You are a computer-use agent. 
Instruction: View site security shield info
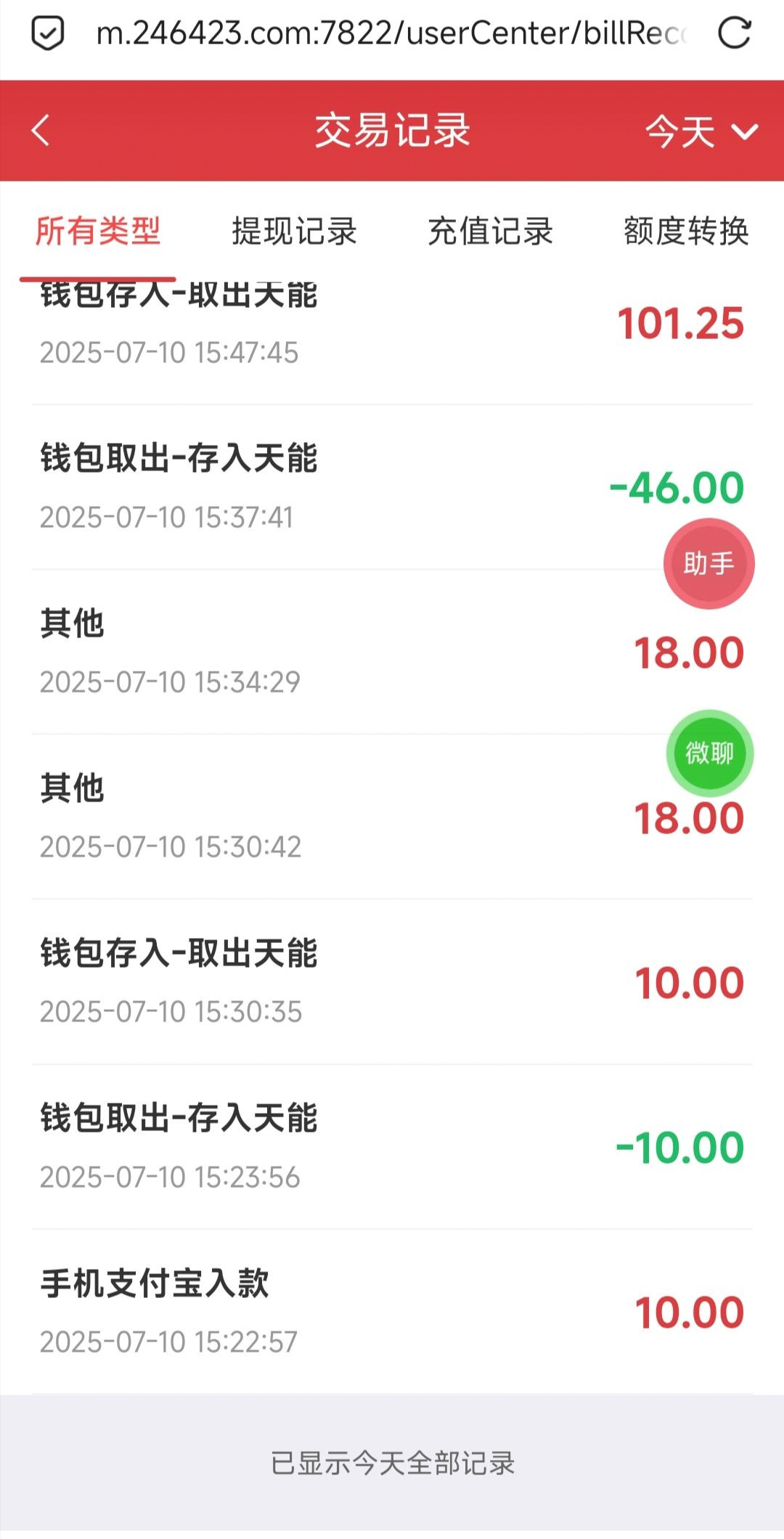(48, 33)
